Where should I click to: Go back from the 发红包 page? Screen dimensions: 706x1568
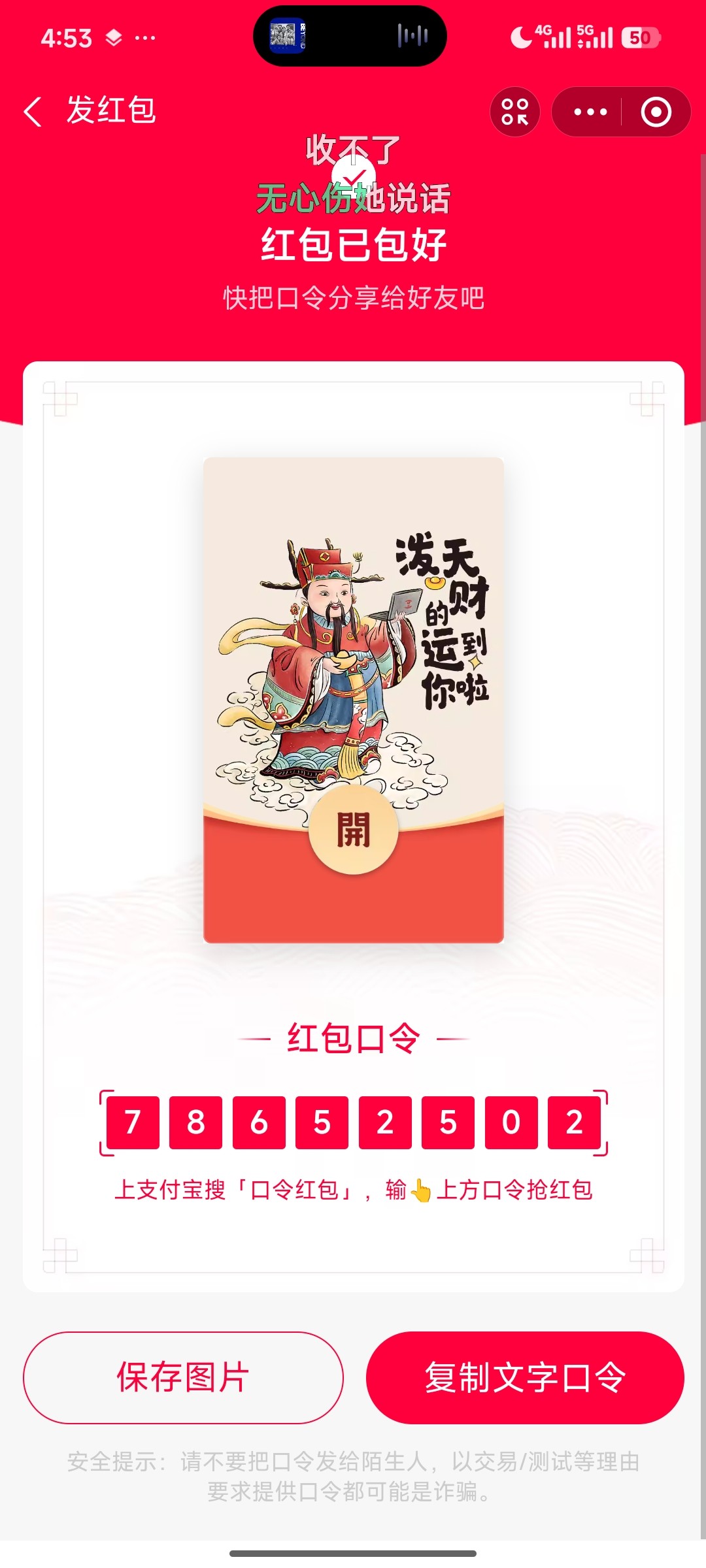point(33,111)
